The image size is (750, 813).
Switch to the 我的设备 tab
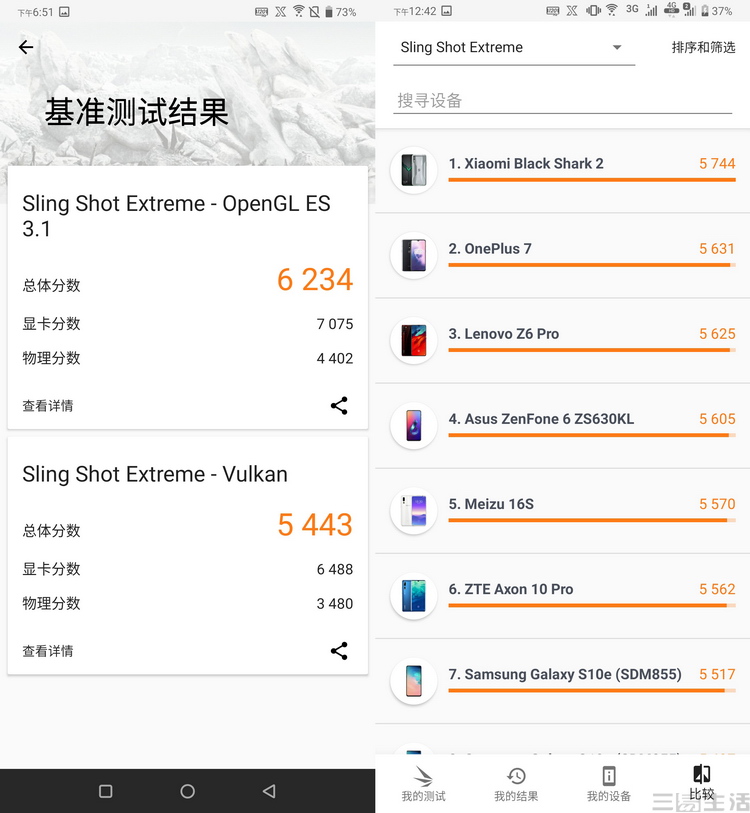[608, 784]
